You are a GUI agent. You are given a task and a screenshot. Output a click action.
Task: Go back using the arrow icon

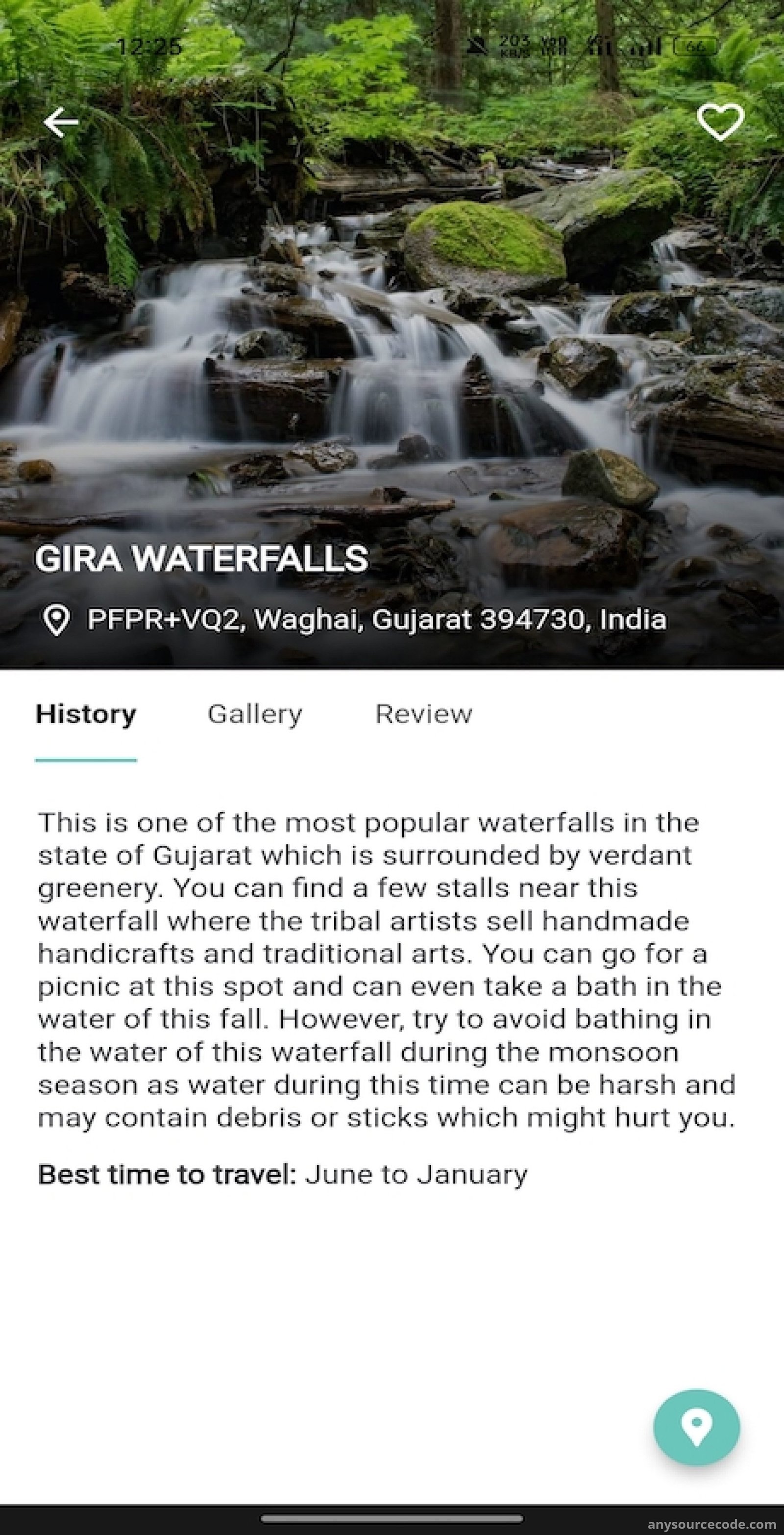click(x=60, y=122)
